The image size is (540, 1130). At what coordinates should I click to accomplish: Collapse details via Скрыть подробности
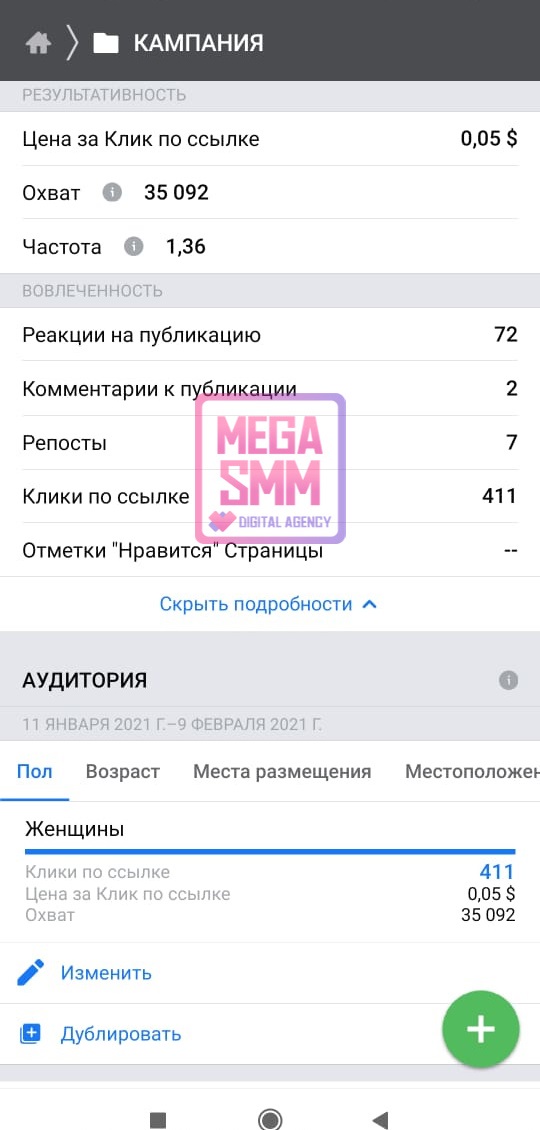(x=269, y=604)
